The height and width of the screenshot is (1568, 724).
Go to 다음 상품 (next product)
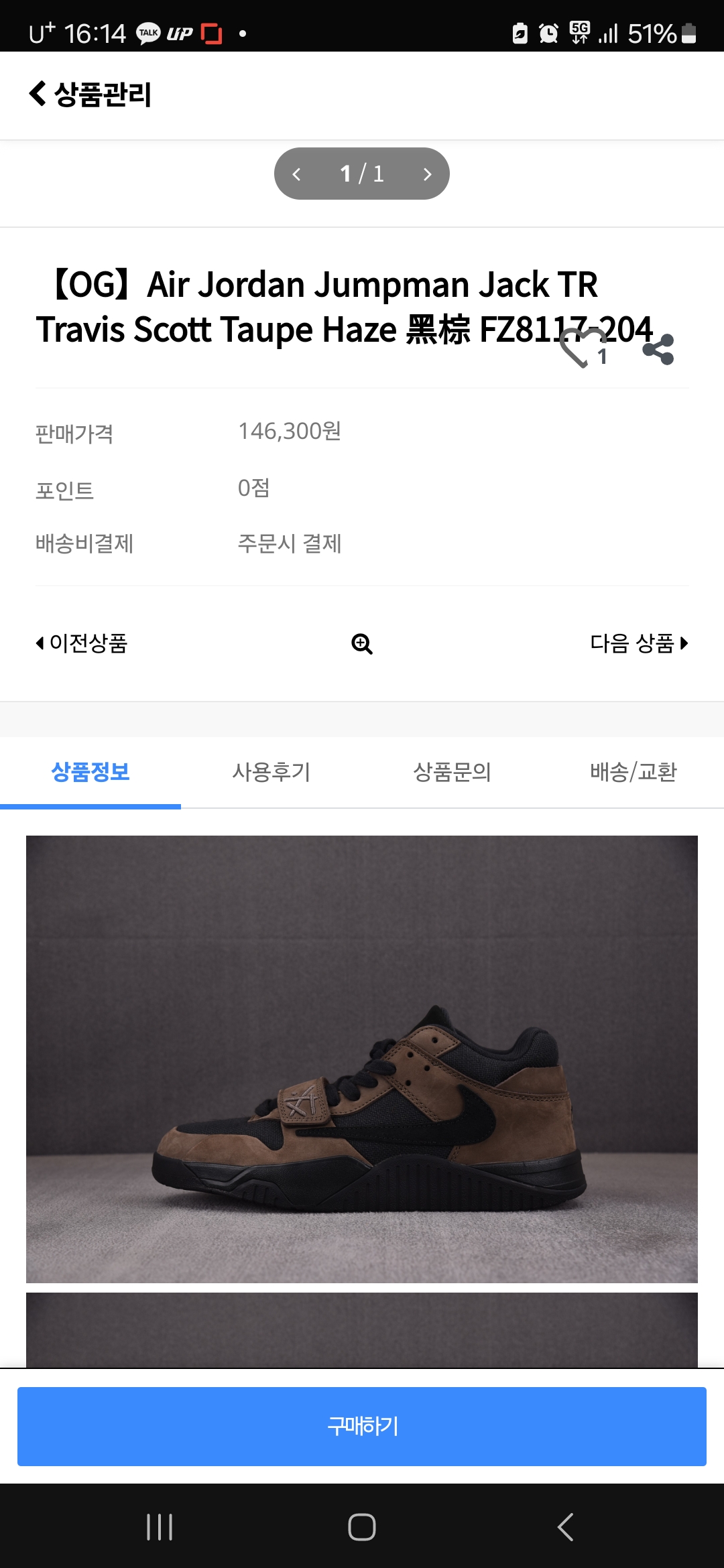[638, 643]
